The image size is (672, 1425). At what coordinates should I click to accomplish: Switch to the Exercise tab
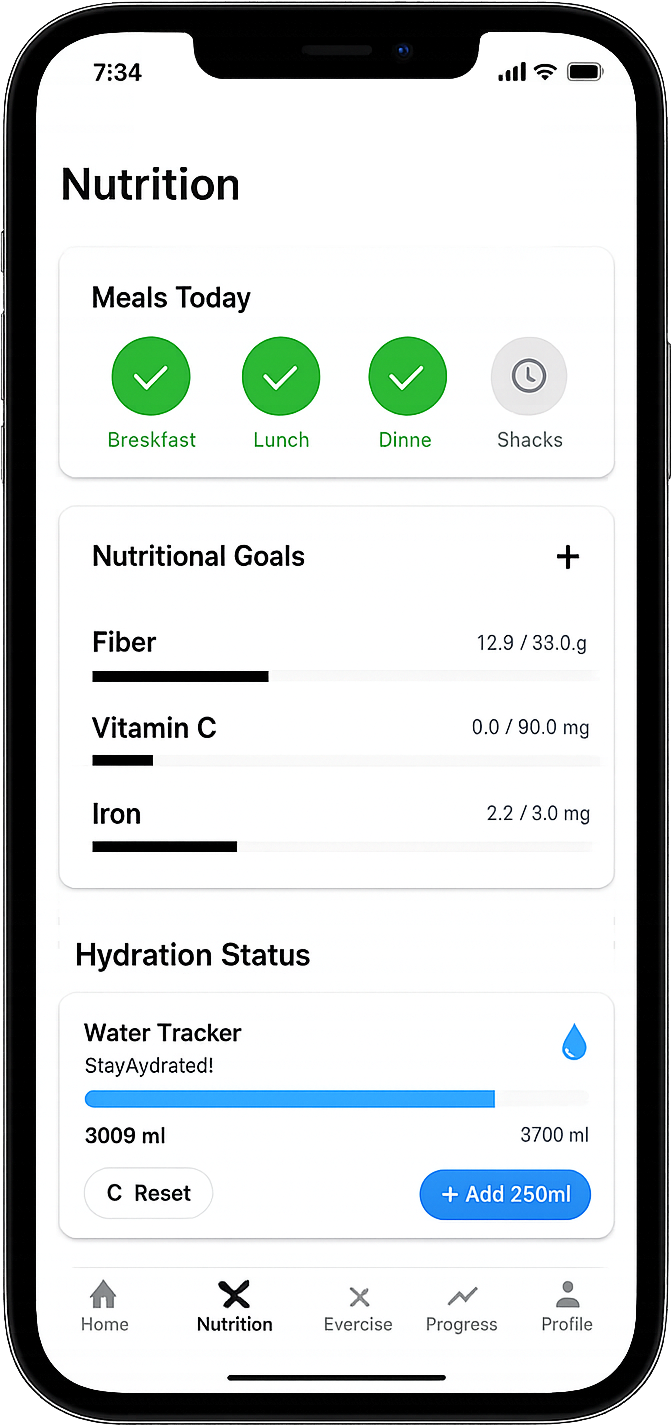coord(358,1308)
